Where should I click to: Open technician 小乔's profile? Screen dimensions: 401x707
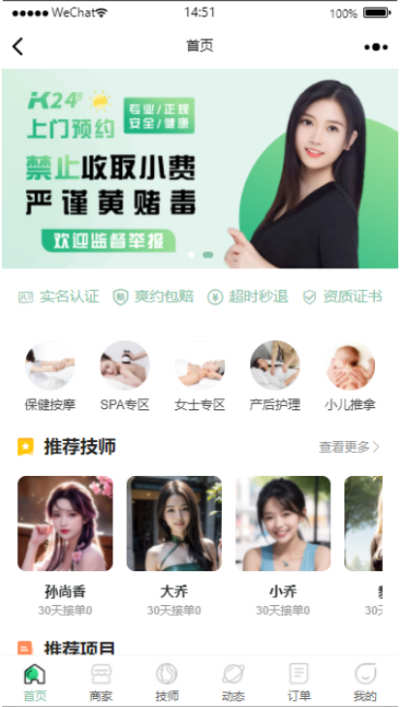tap(283, 546)
